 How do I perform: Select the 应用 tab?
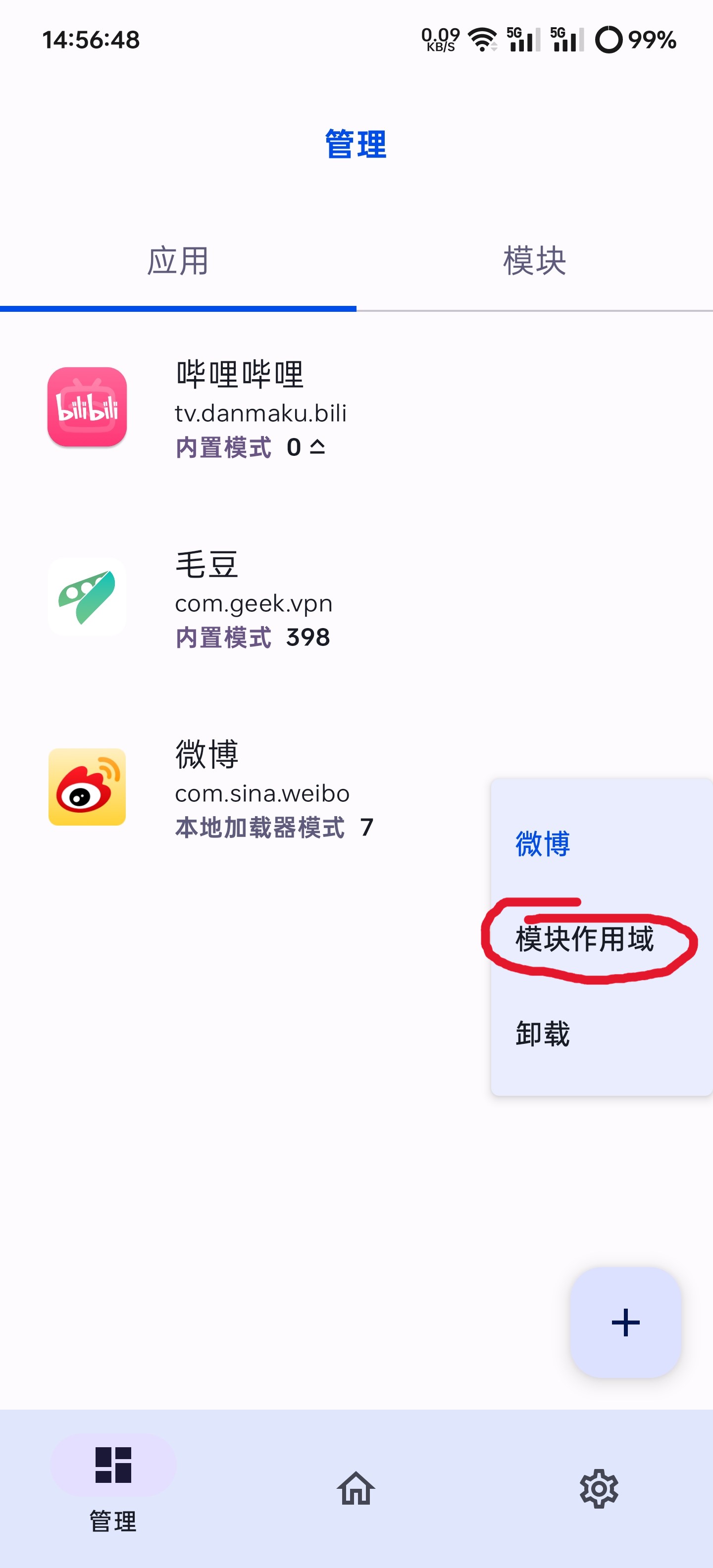(x=178, y=262)
